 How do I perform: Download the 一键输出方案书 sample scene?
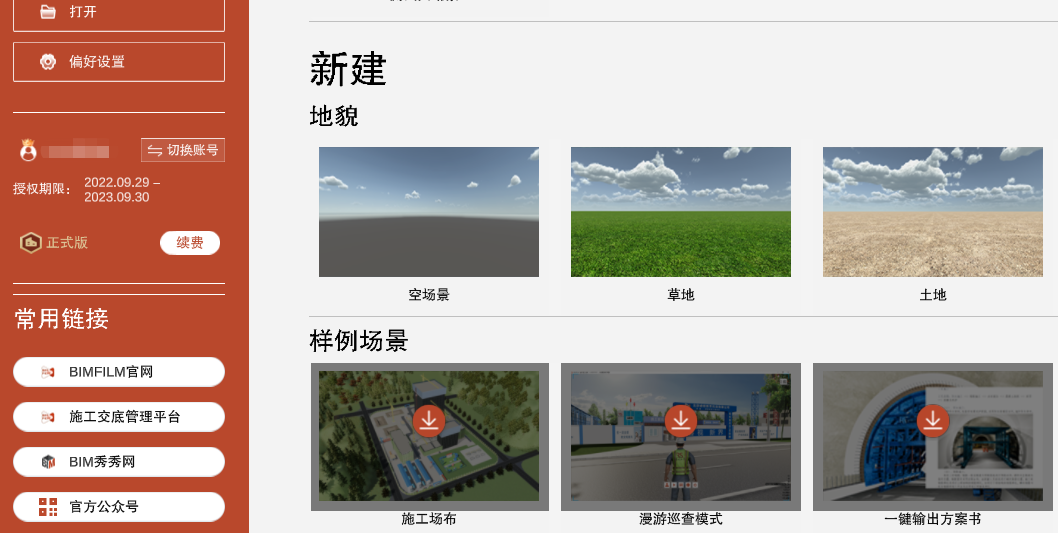click(933, 421)
